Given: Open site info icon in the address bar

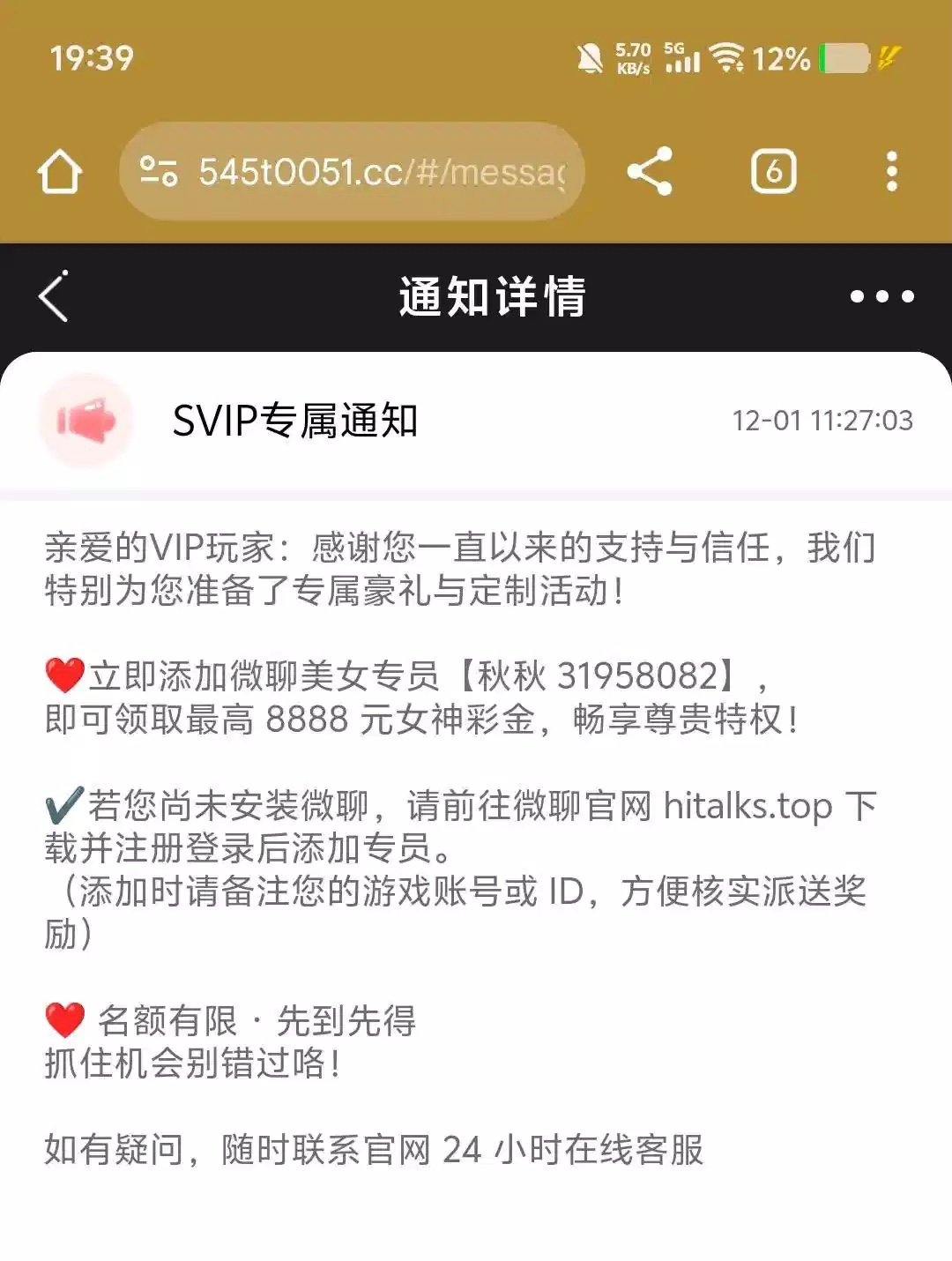Looking at the screenshot, I should click(159, 171).
